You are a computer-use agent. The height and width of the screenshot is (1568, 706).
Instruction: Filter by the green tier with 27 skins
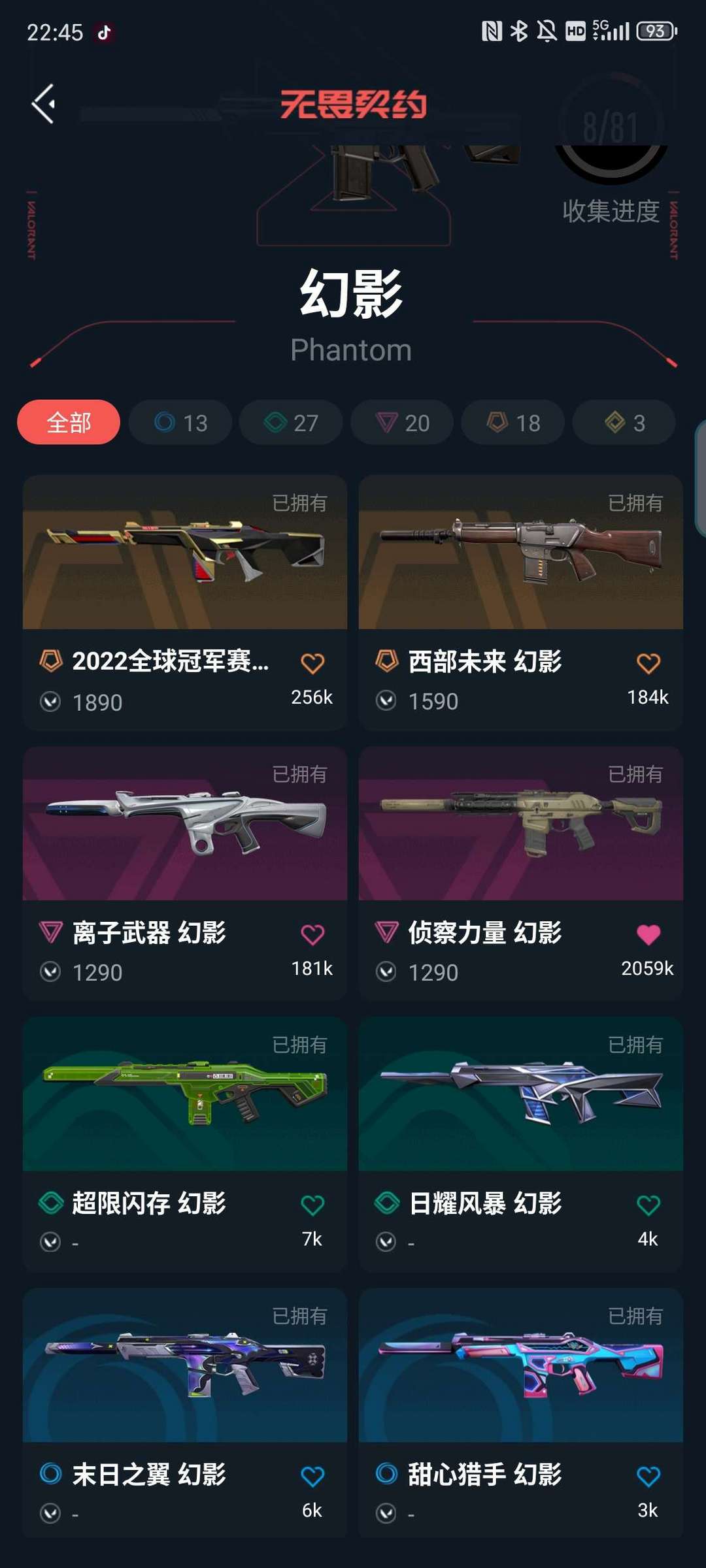pos(291,423)
